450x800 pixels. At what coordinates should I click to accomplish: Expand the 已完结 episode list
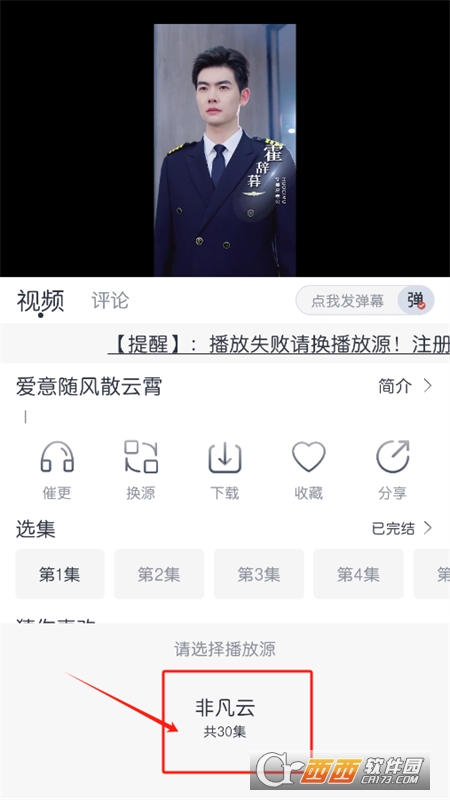[403, 528]
